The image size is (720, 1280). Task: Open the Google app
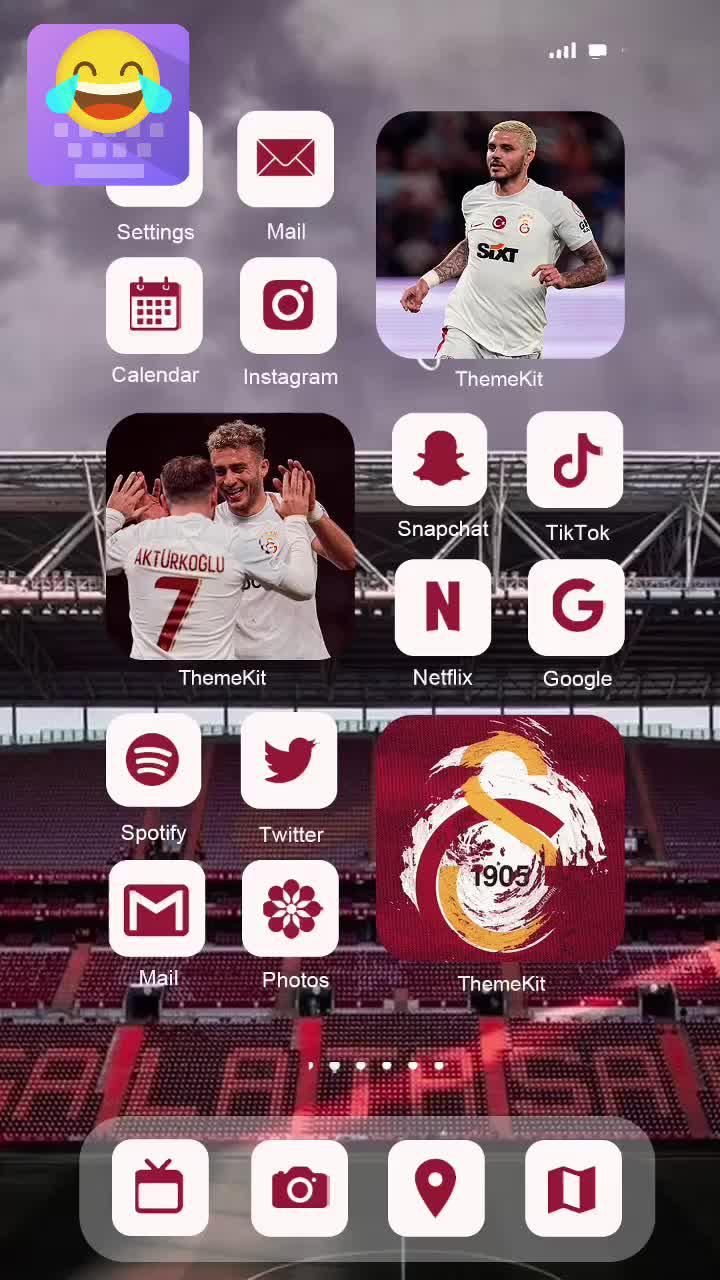point(576,607)
